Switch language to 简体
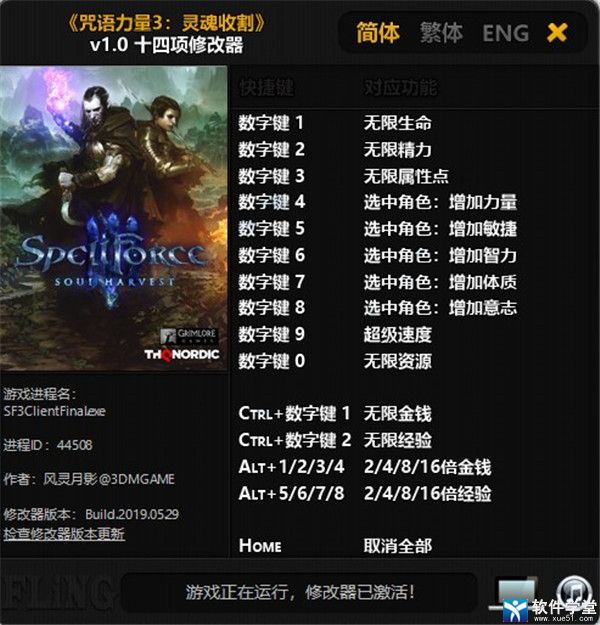 coord(378,32)
